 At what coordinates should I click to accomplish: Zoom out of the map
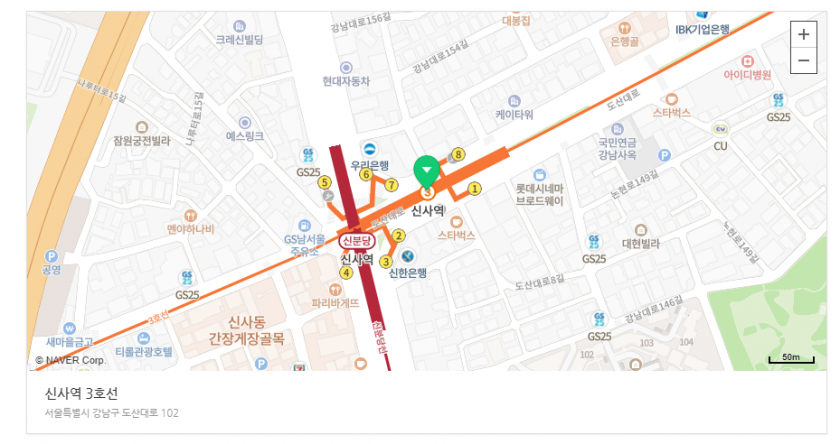pos(803,60)
